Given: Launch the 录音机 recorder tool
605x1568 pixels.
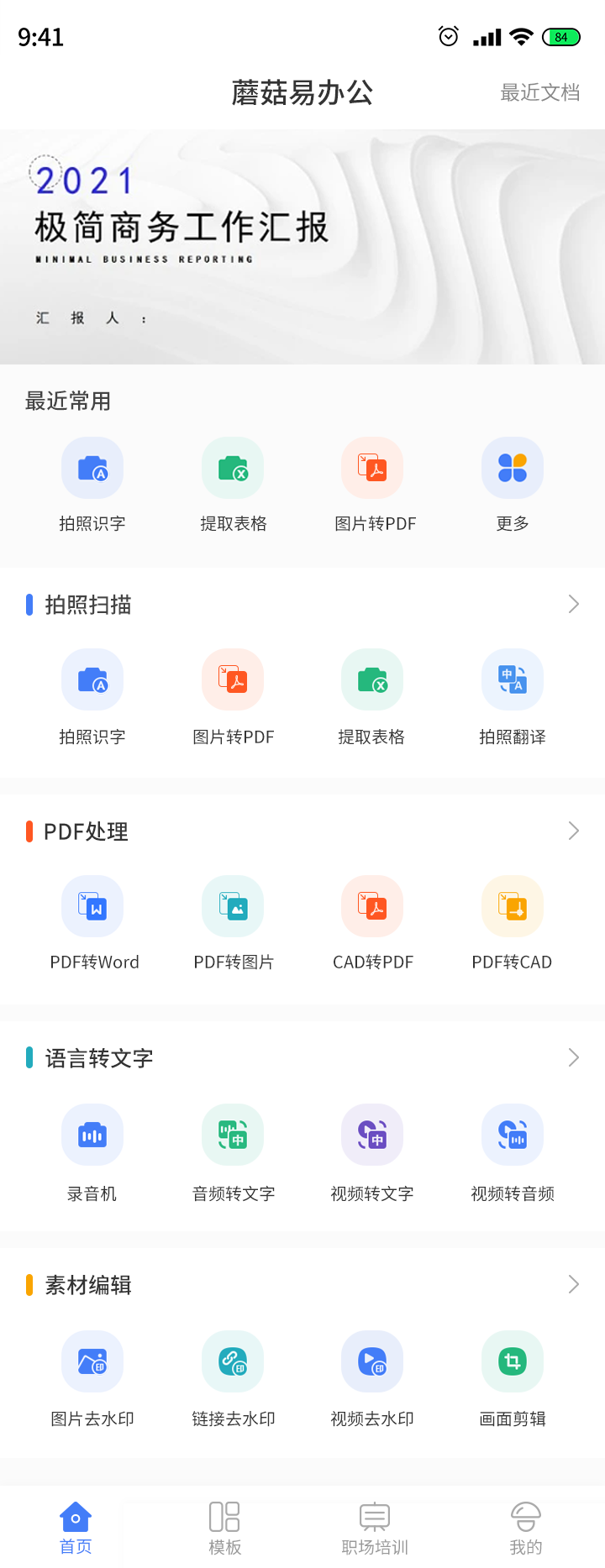Looking at the screenshot, I should tap(92, 1135).
